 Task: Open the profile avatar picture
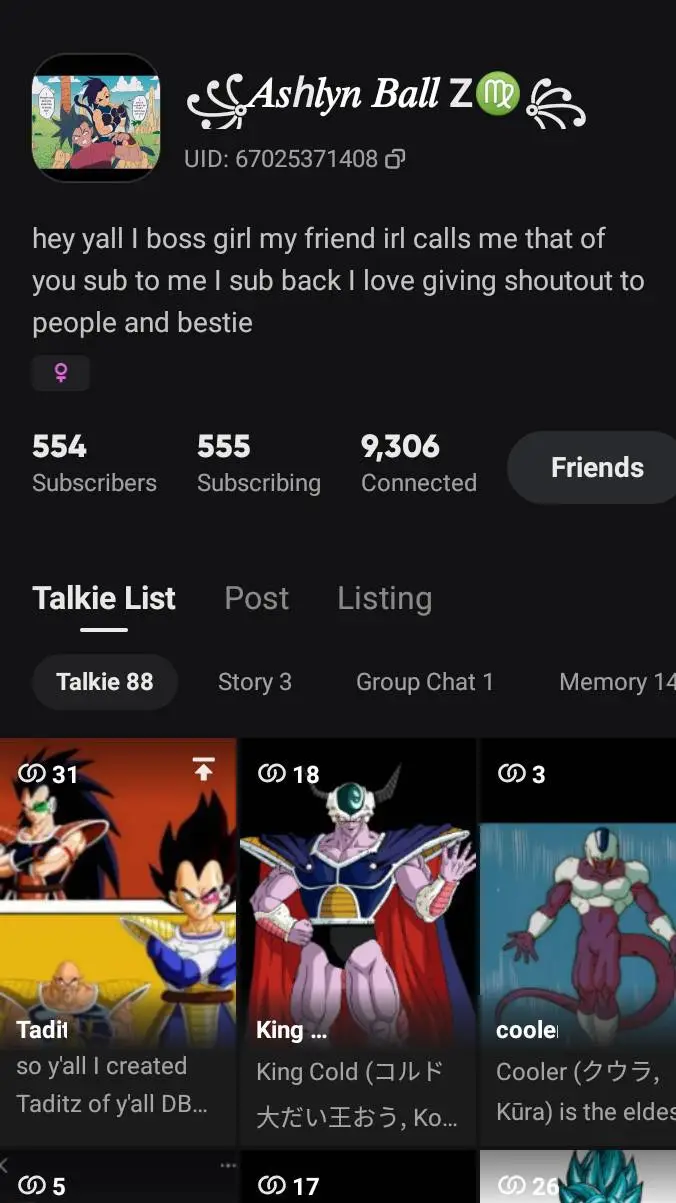pyautogui.click(x=96, y=118)
